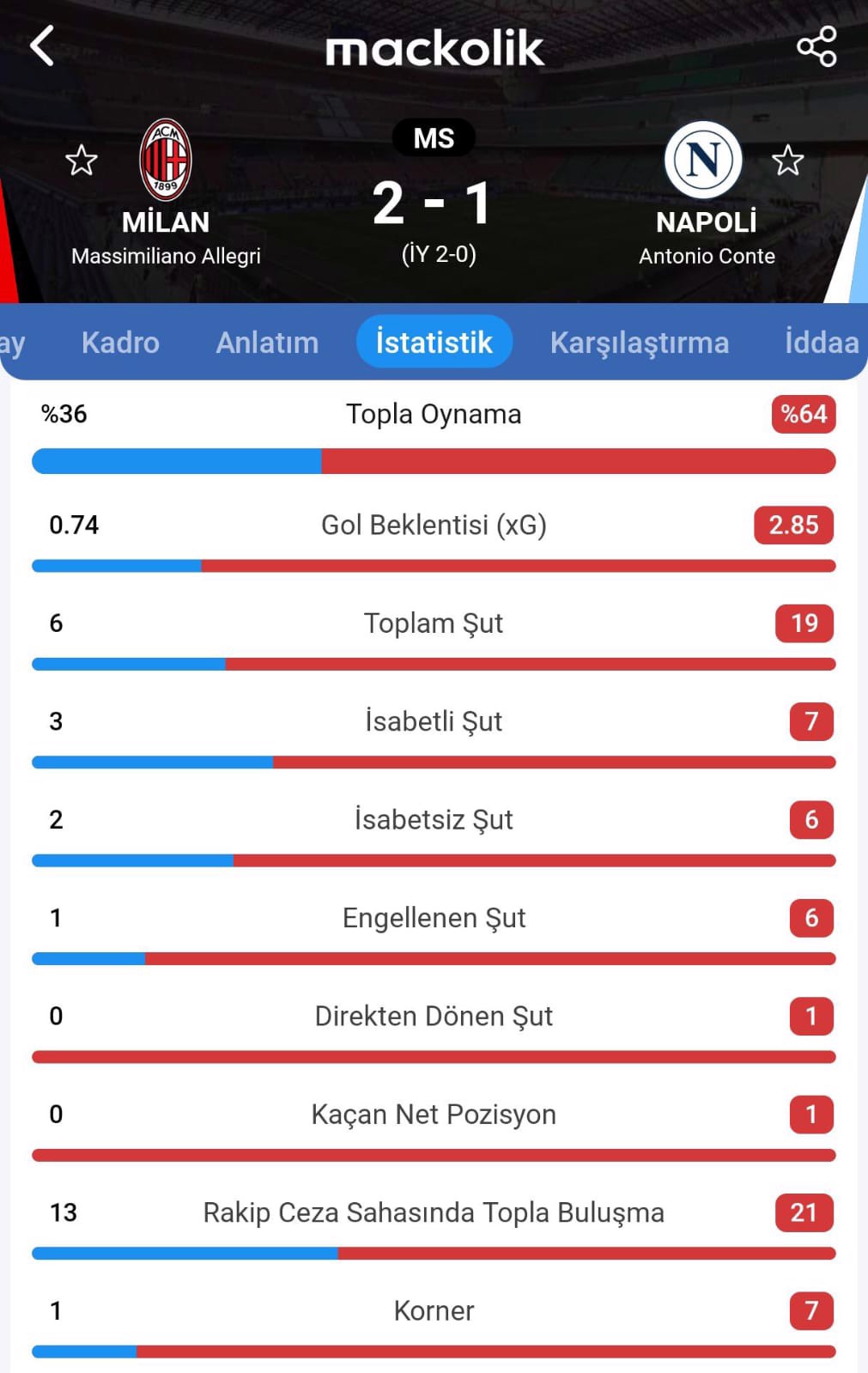868x1373 pixels.
Task: Favorite Napoli with the star icon
Action: [x=787, y=161]
